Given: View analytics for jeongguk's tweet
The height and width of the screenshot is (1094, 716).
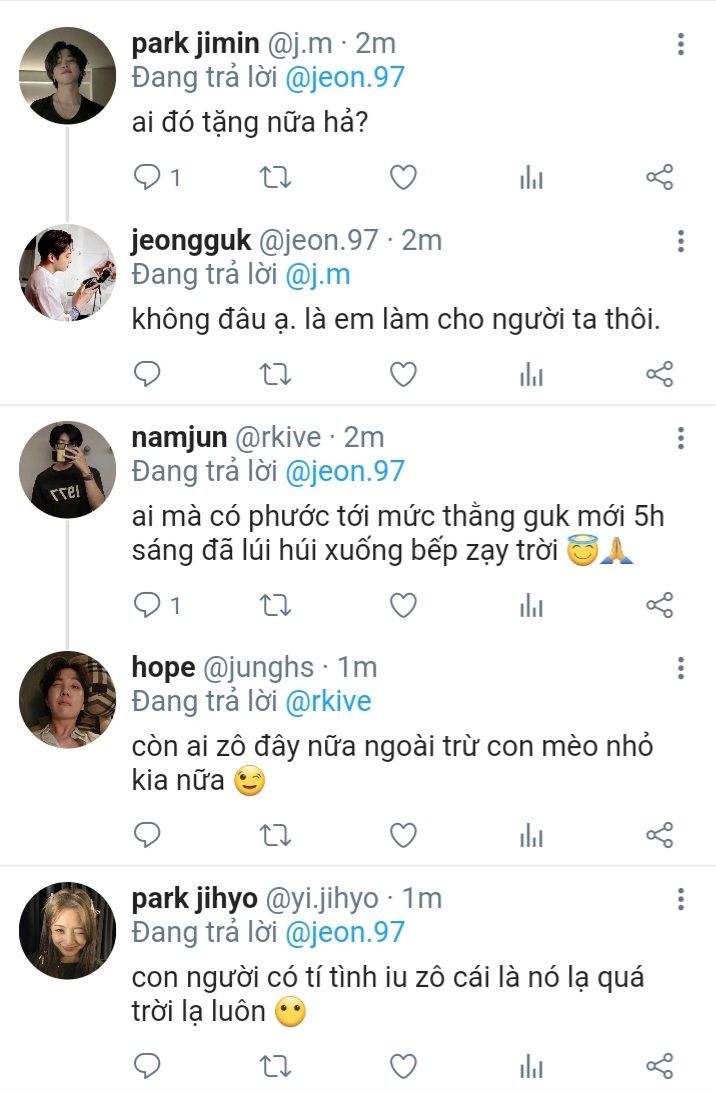Looking at the screenshot, I should click(531, 375).
